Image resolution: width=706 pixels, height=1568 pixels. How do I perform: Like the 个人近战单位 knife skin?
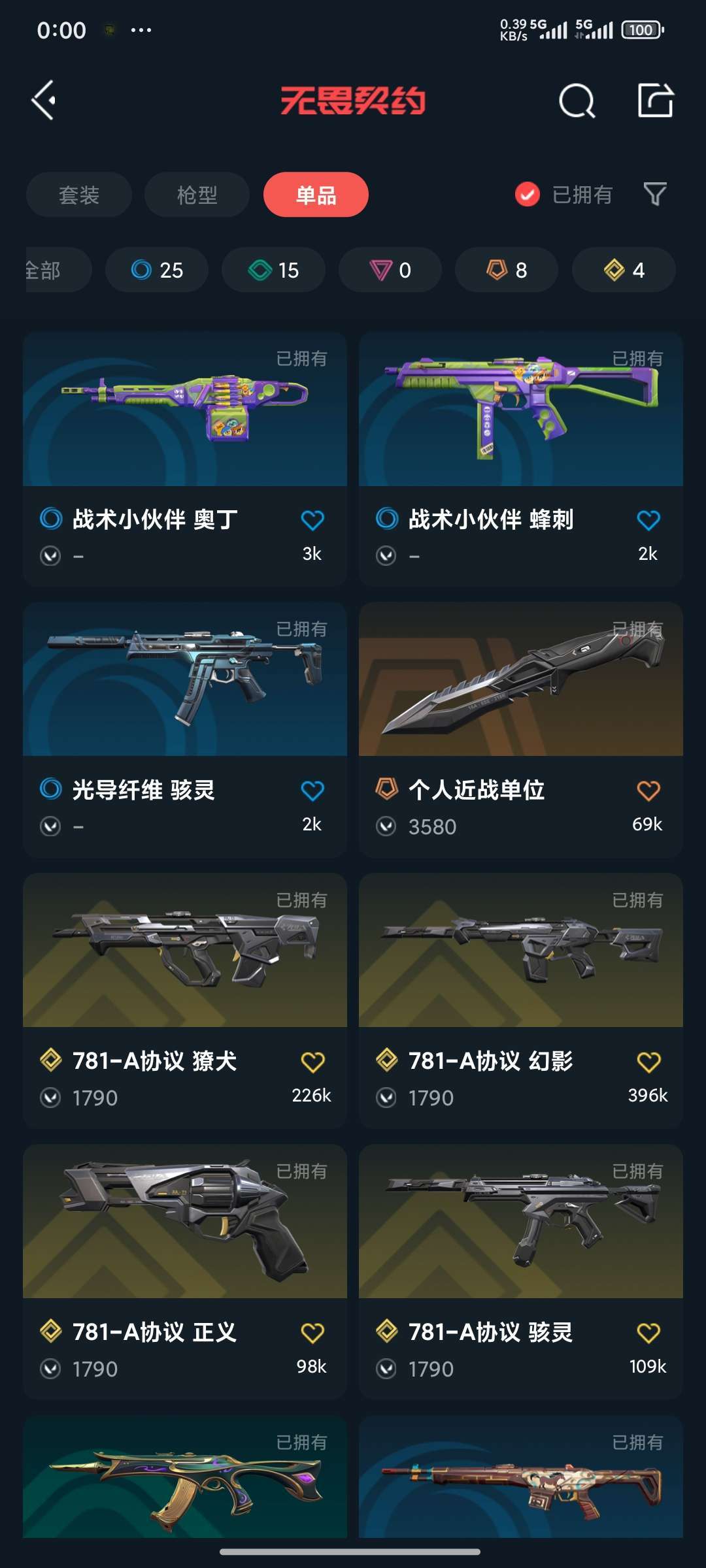648,791
